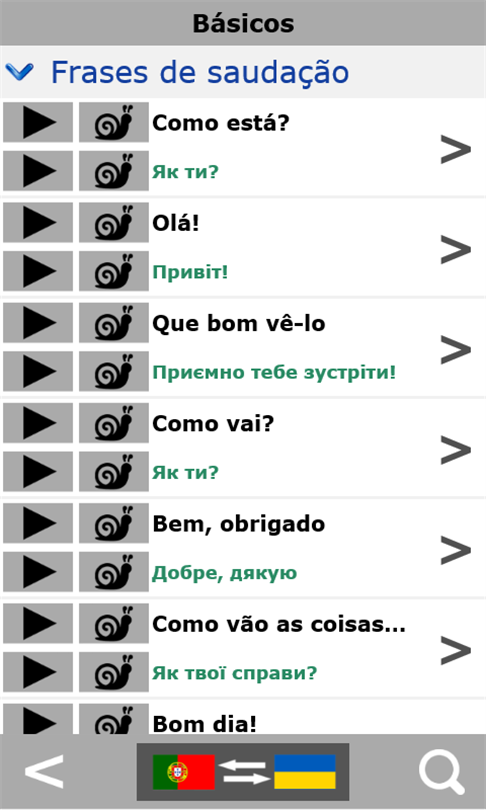Open the search magnifier
486x810 pixels.
pos(442,772)
